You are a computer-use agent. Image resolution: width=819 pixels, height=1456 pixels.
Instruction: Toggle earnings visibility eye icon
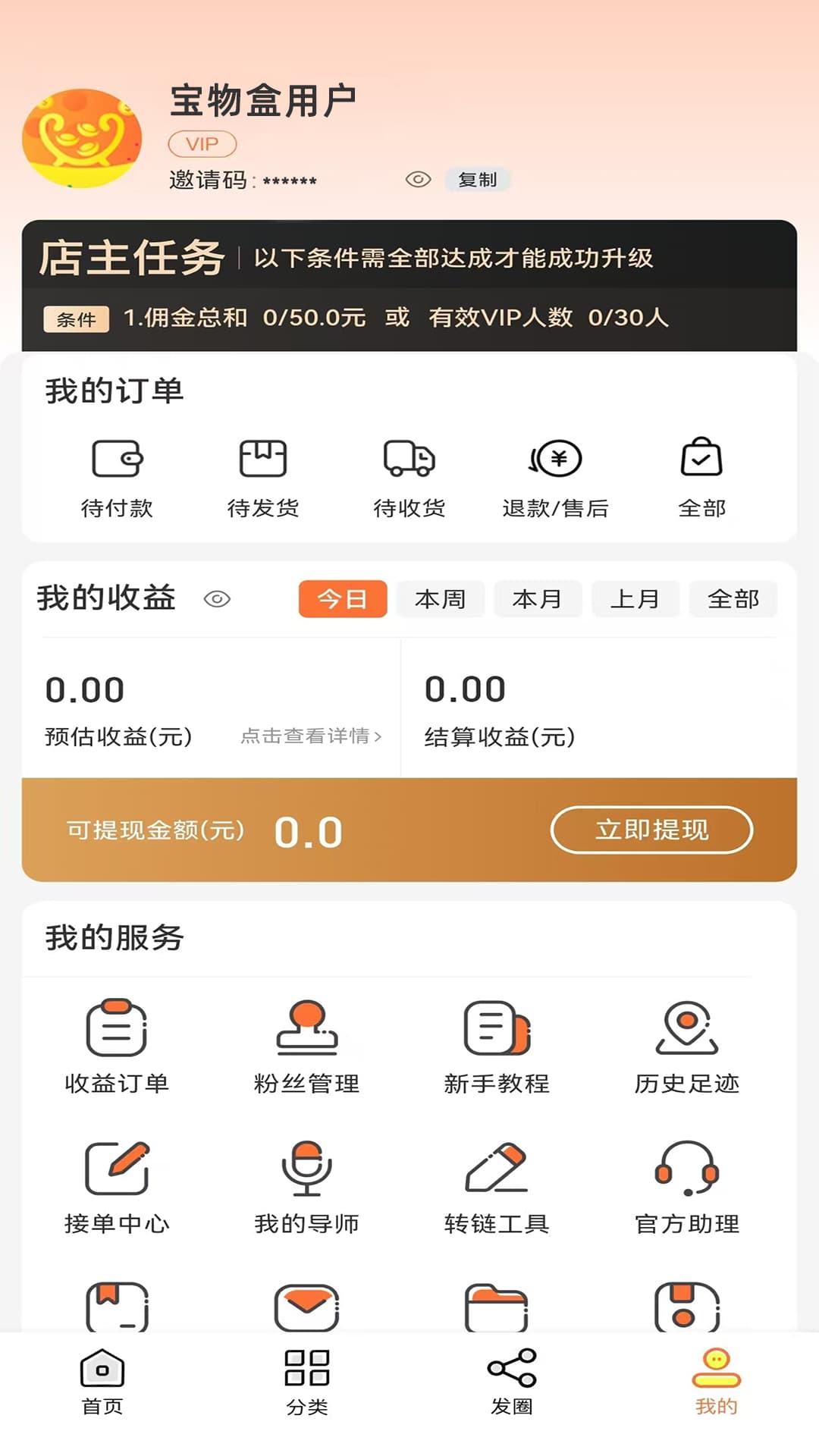coord(219,599)
